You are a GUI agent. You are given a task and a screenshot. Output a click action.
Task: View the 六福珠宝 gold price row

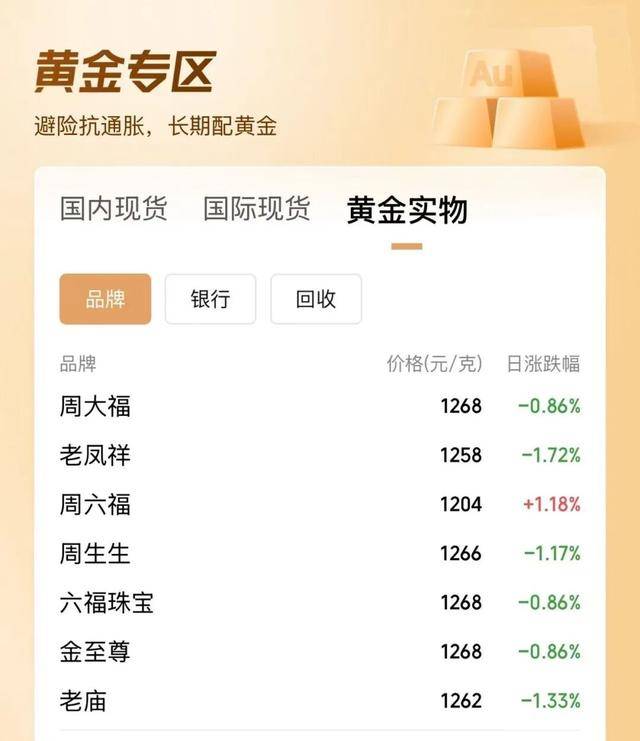tap(319, 602)
